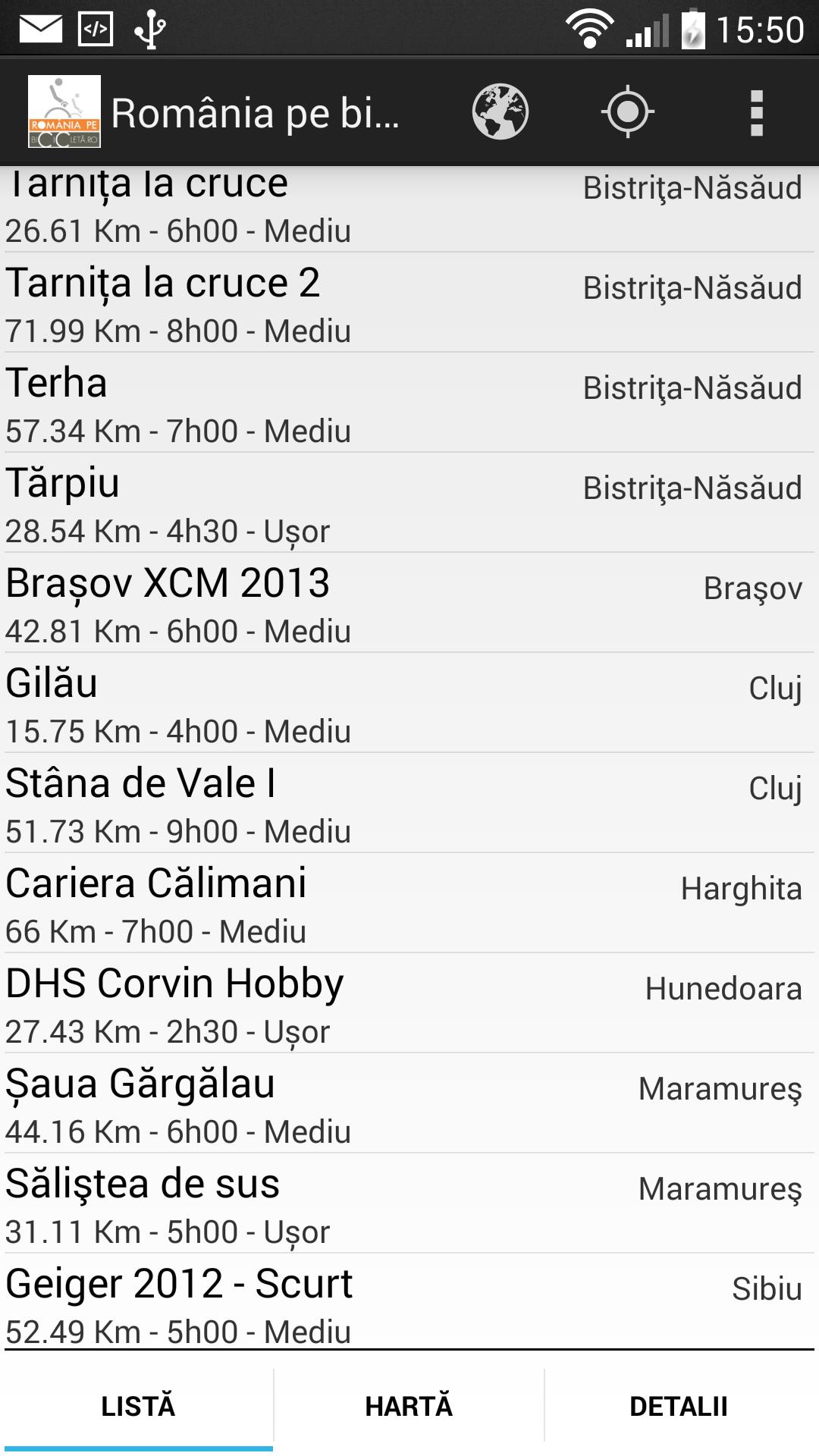Open the Șaua Gărgălau route
This screenshot has height=1456, width=819.
pos(409,1103)
